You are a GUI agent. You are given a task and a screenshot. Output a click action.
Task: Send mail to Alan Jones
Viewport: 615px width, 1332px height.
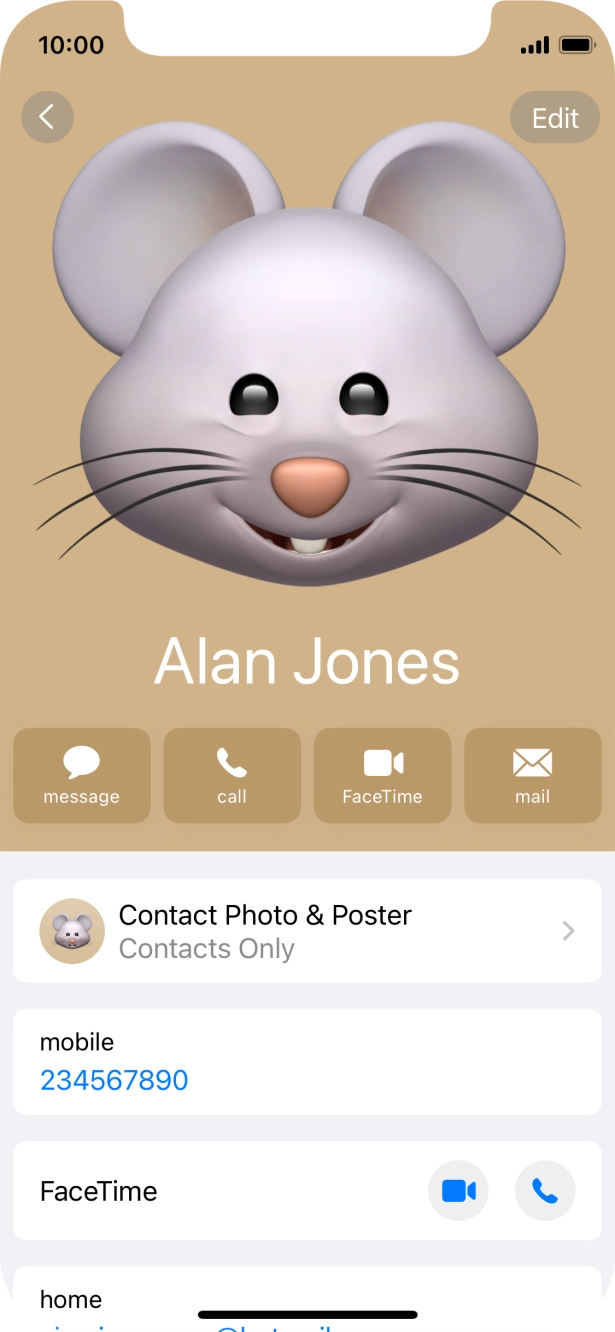[x=532, y=775]
